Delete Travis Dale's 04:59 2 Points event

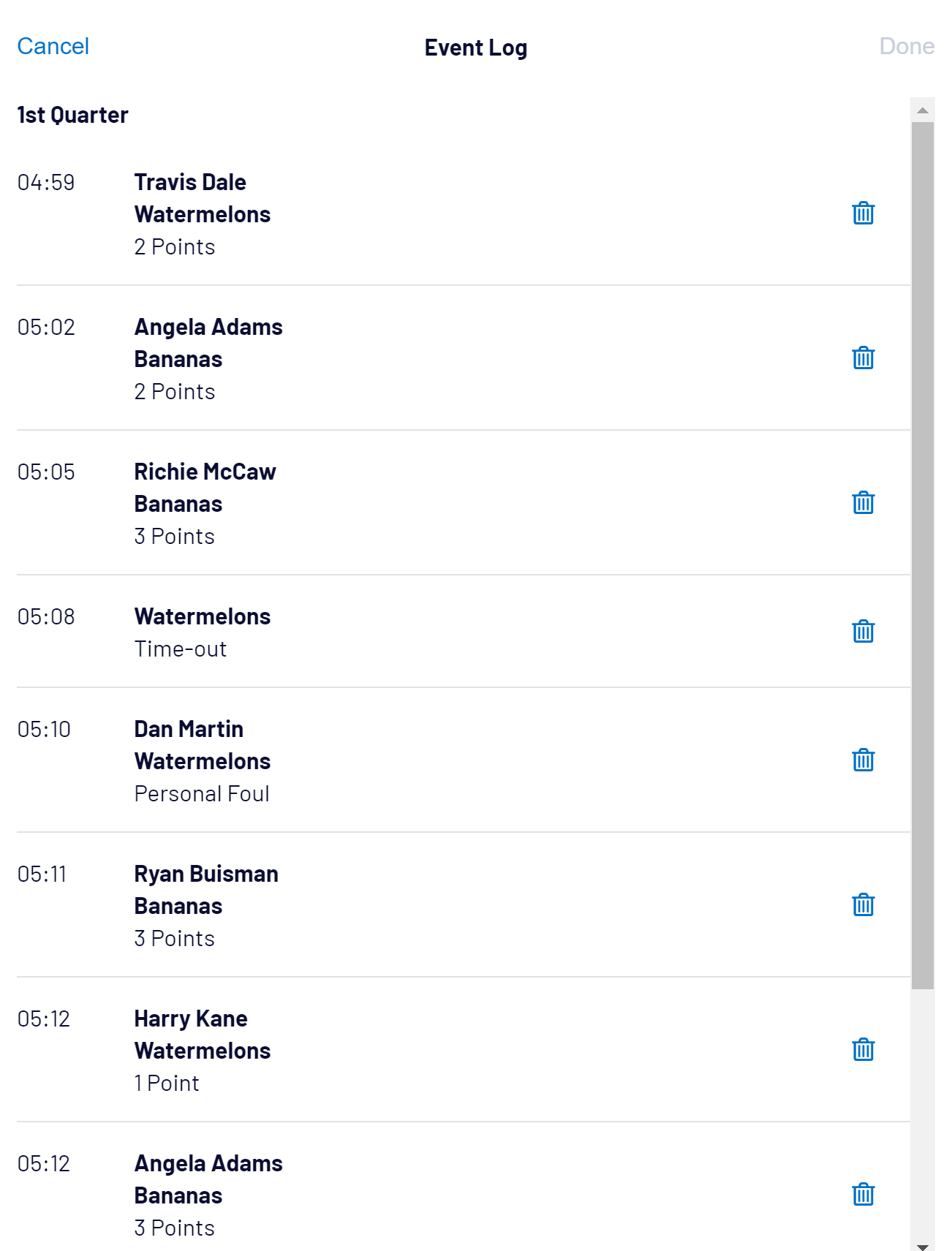coord(863,213)
